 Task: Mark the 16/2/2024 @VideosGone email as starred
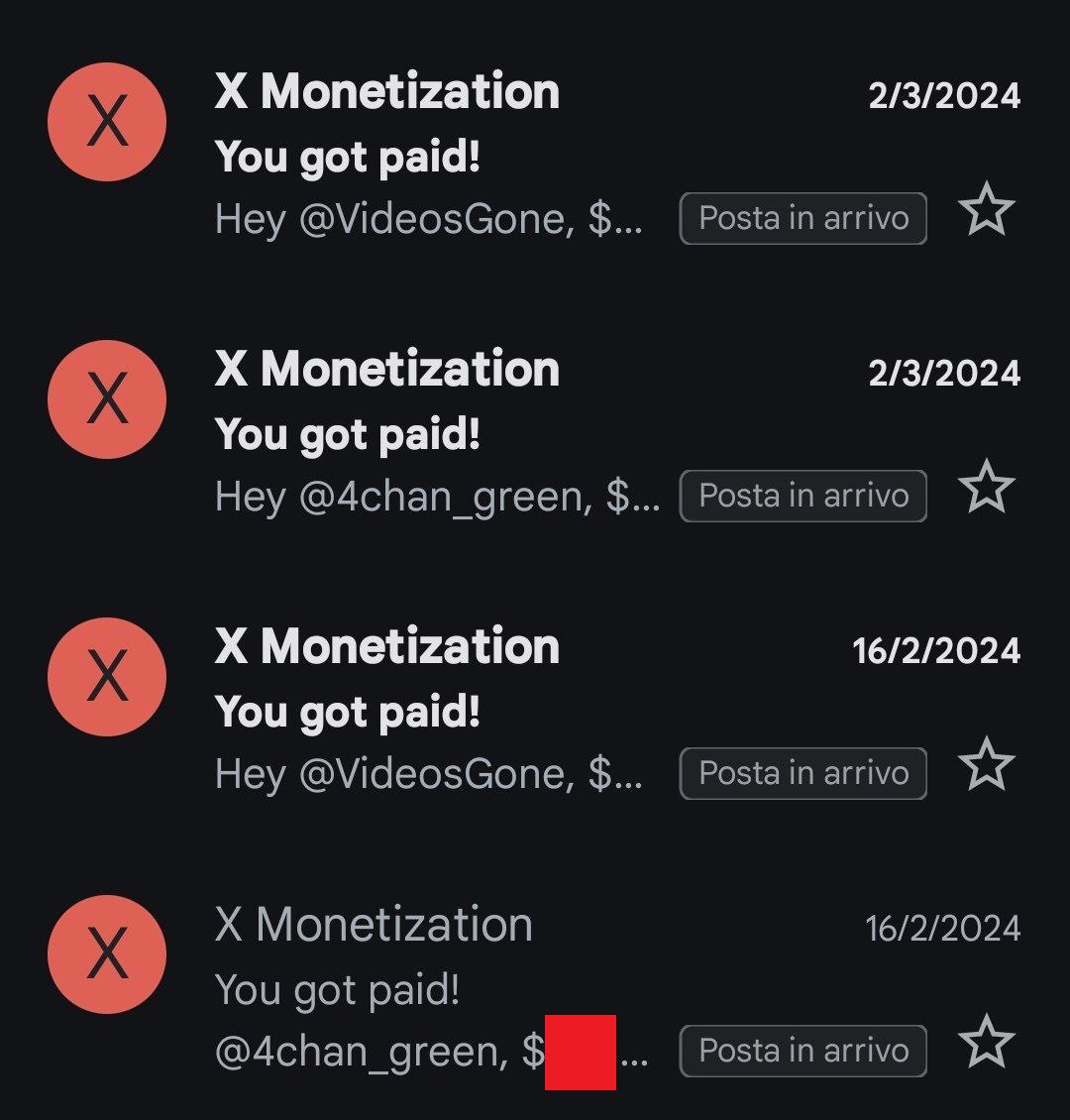[x=987, y=766]
